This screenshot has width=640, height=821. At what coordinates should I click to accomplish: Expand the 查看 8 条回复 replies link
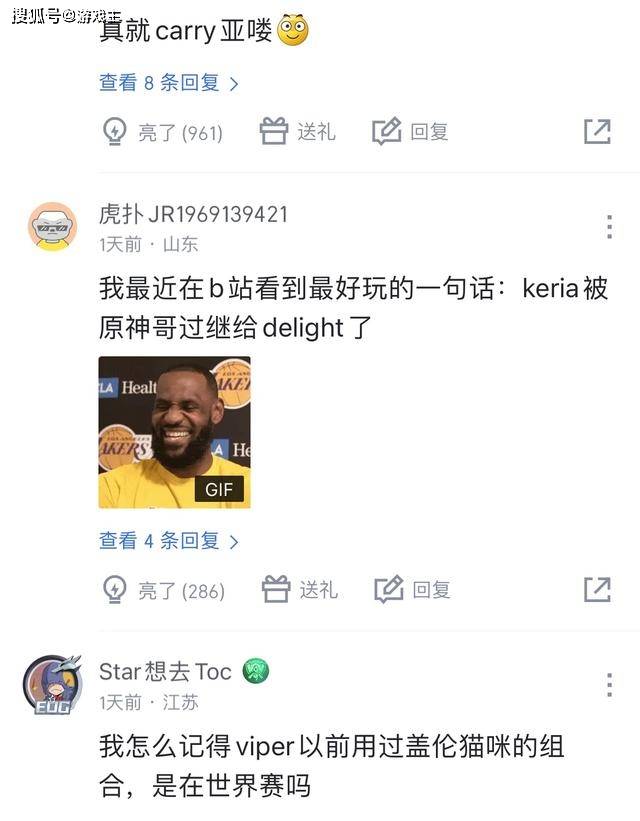click(x=168, y=84)
